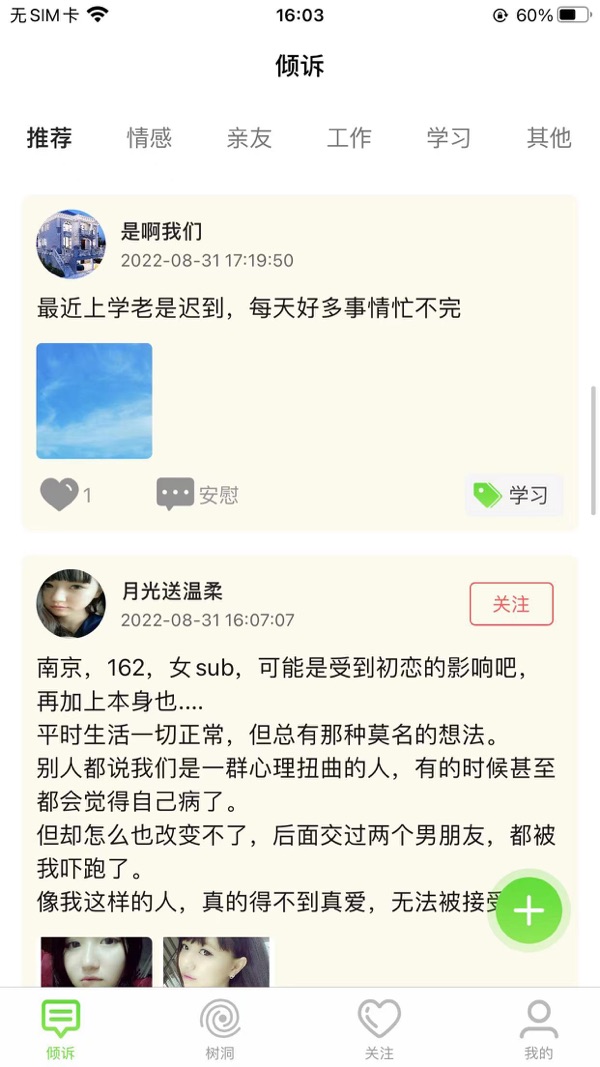Select the 工作 category tab
Image resolution: width=600 pixels, height=1067 pixels.
[x=349, y=138]
